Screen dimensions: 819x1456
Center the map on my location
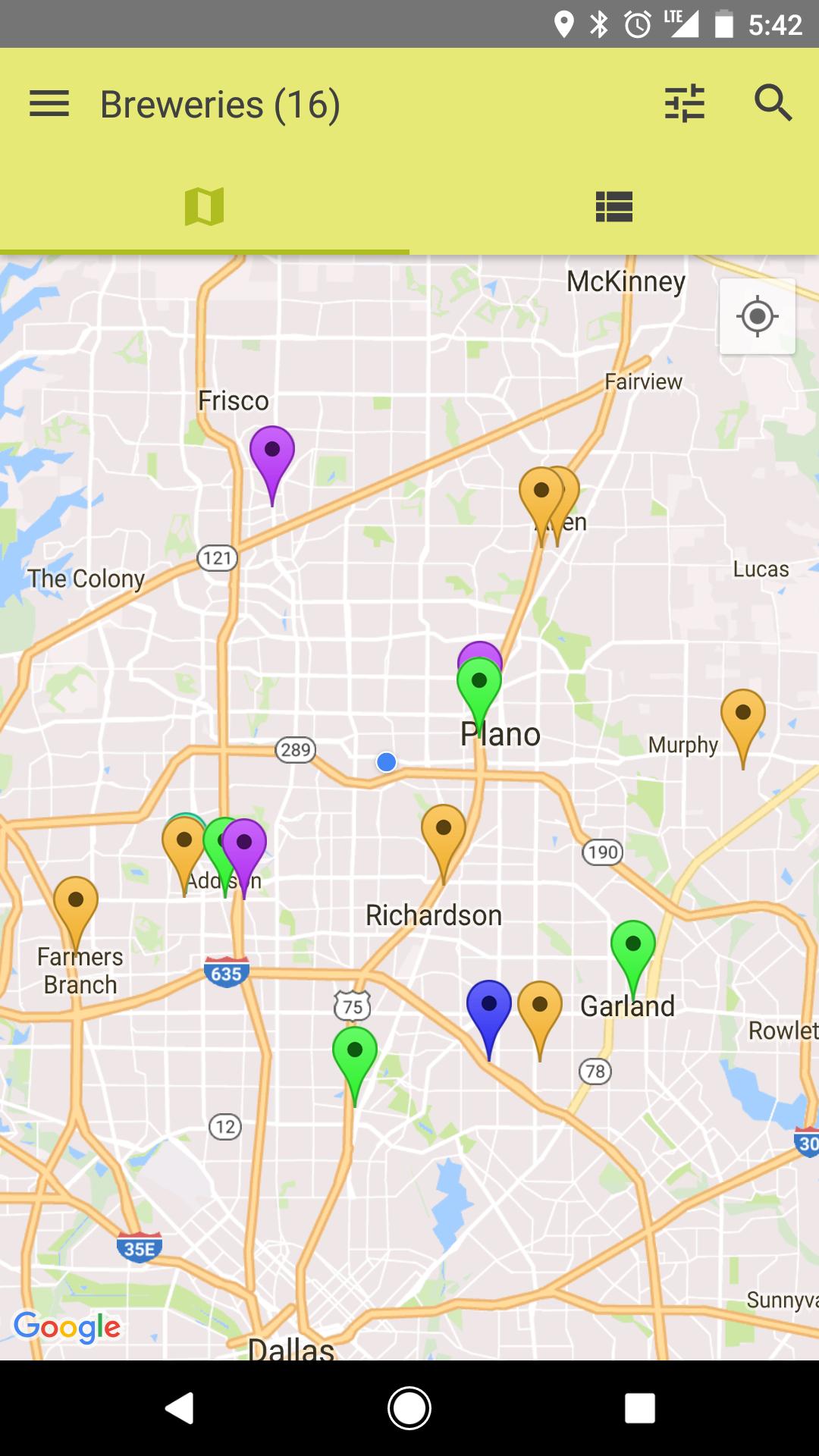(757, 316)
